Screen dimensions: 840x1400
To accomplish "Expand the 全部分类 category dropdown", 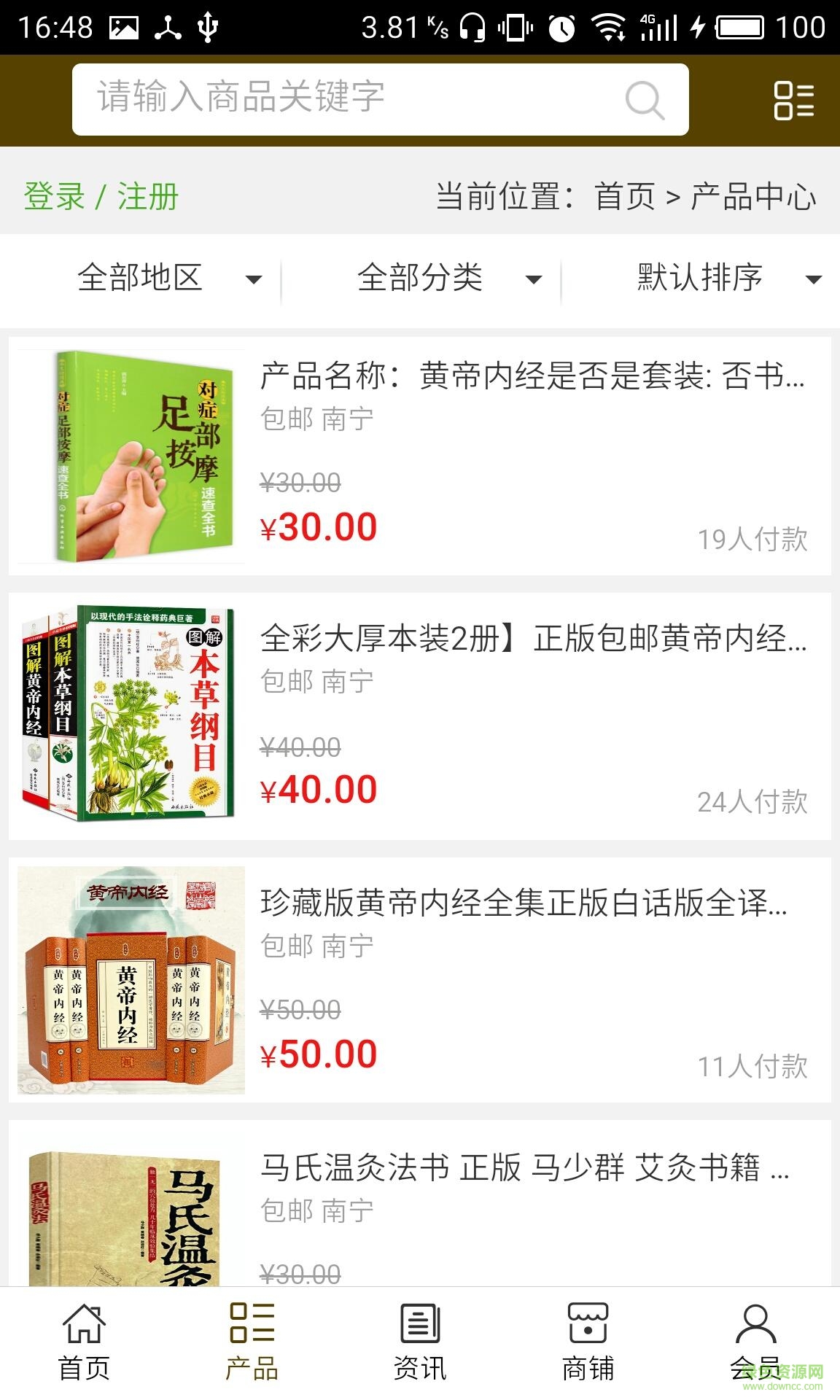I will click(448, 279).
